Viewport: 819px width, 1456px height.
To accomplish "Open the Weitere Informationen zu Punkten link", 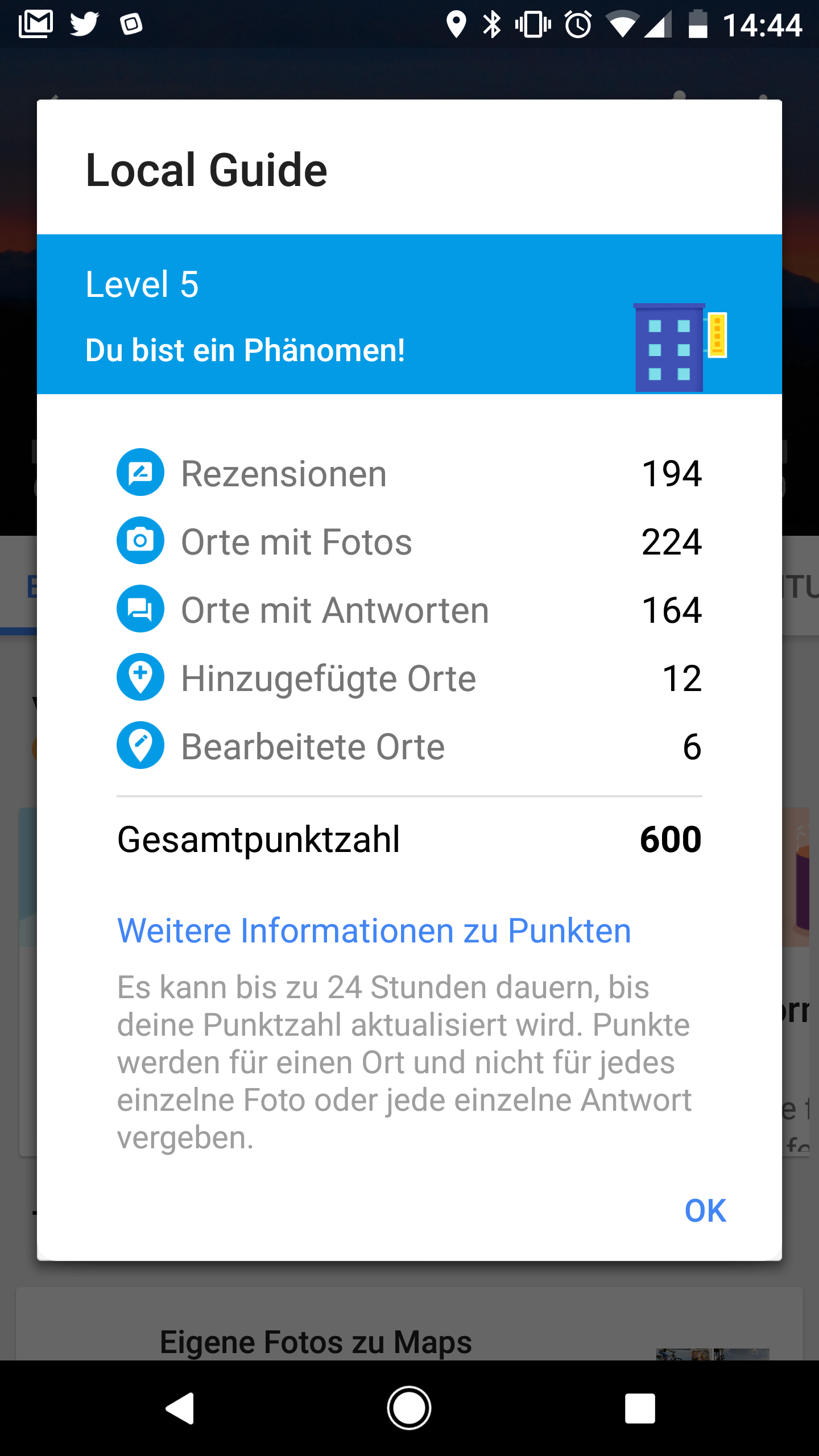I will coord(374,930).
